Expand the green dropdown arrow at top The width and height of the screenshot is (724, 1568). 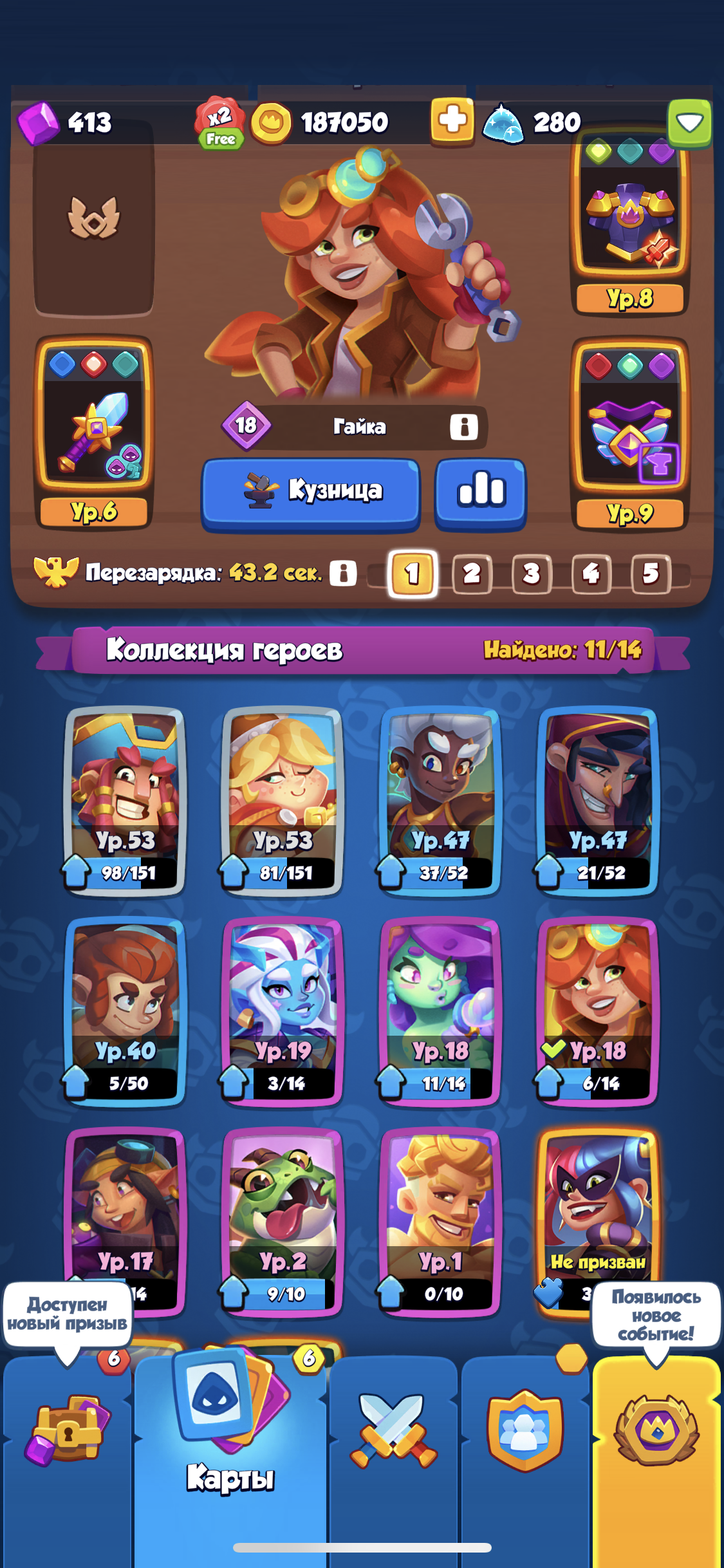[x=689, y=122]
